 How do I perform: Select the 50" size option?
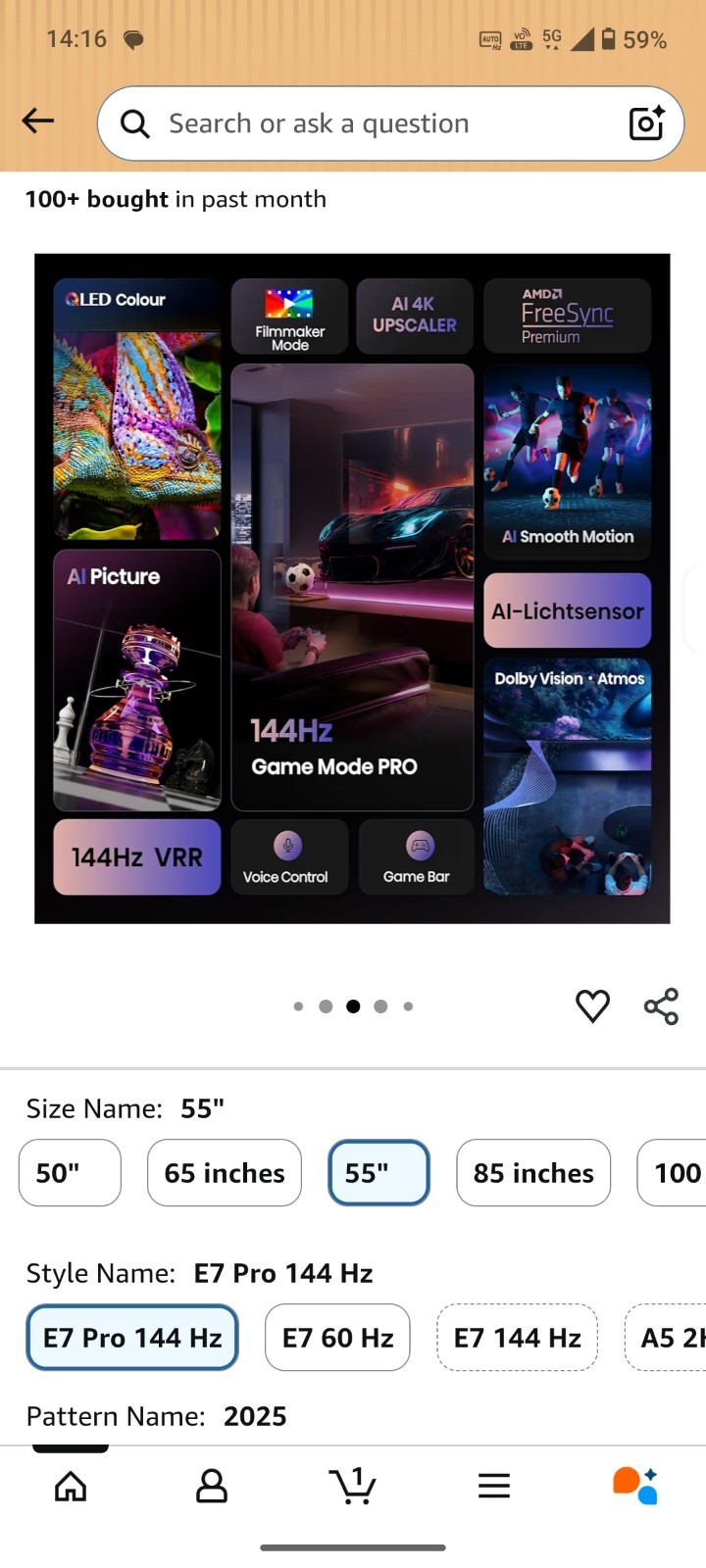70,1173
